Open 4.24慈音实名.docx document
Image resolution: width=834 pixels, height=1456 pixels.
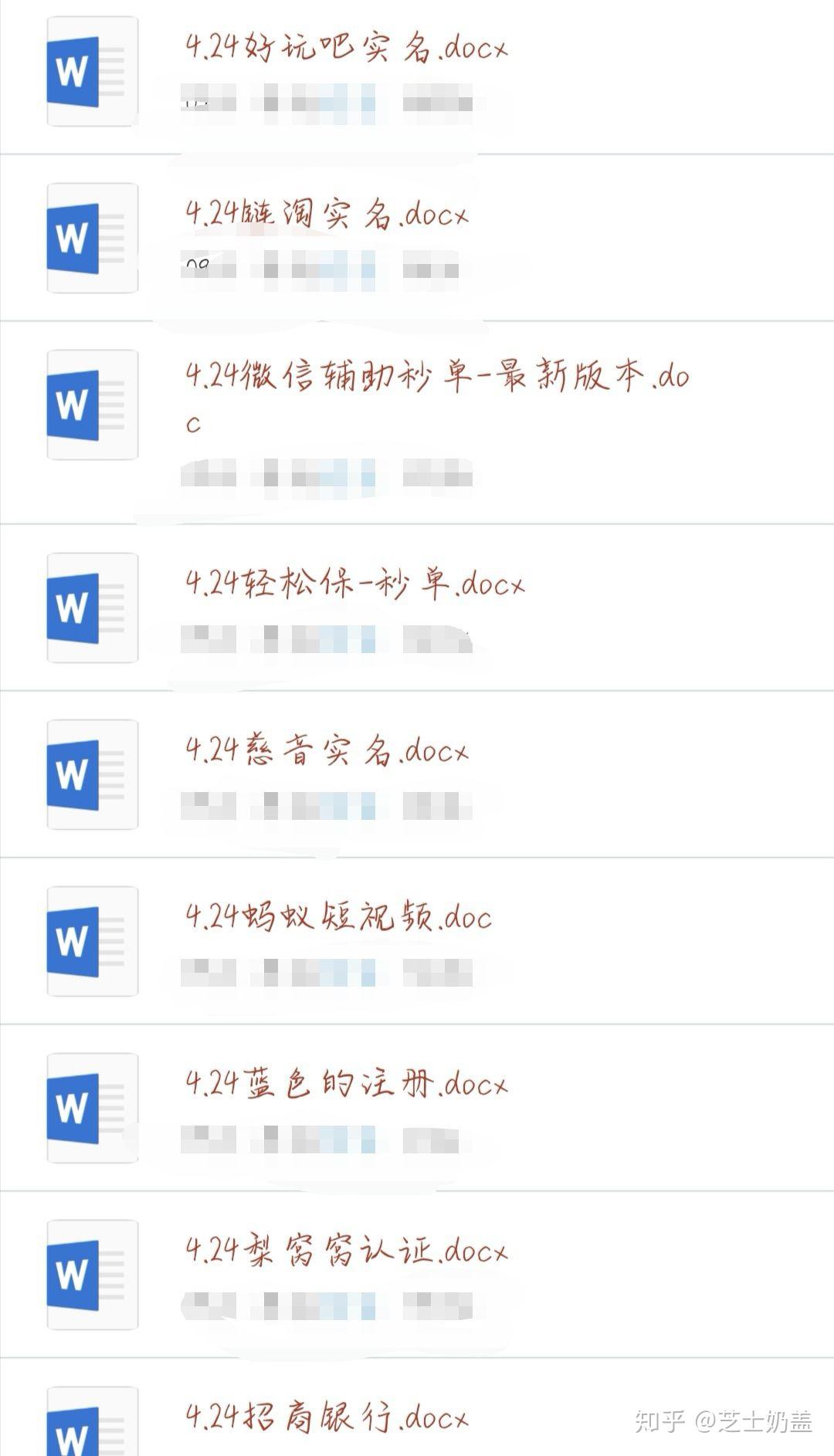pos(327,751)
